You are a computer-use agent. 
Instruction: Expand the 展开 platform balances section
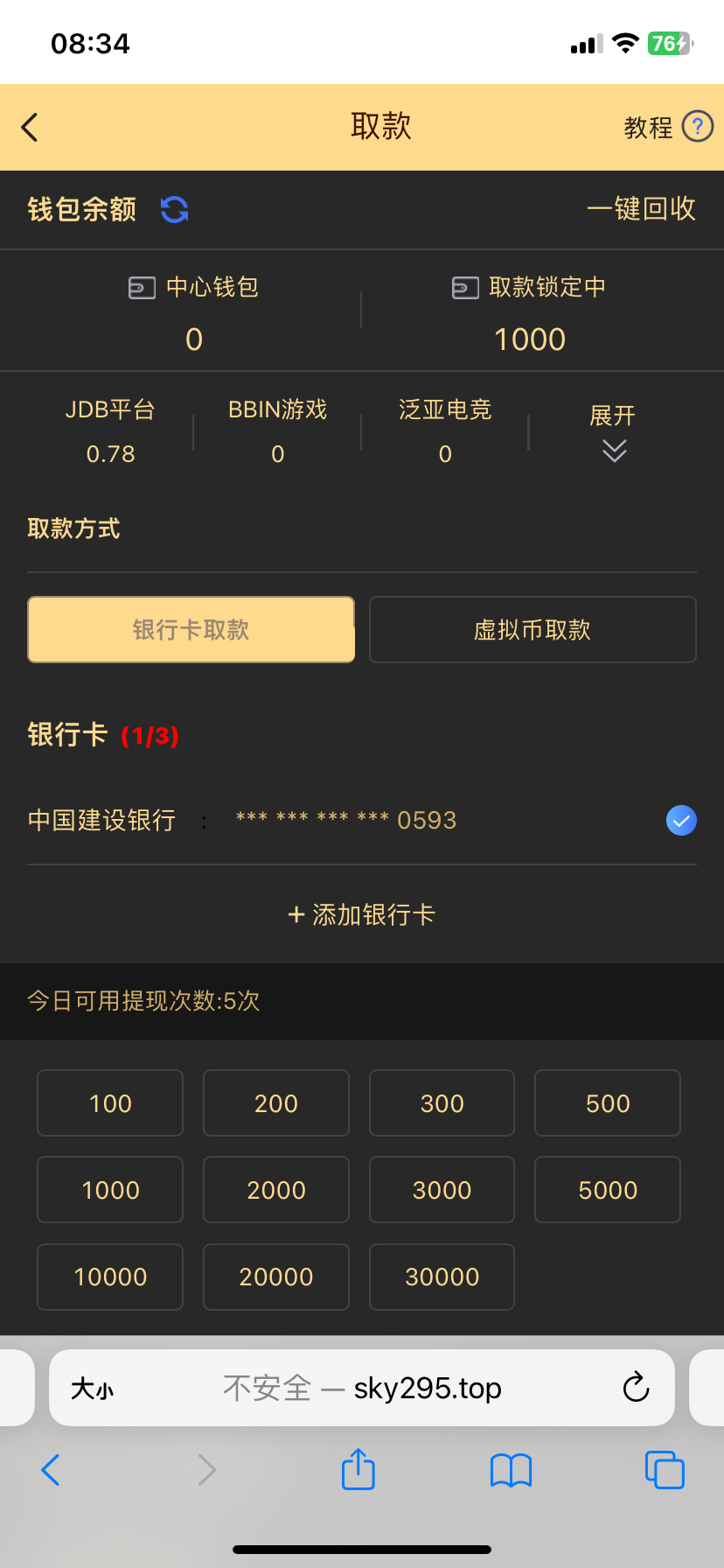[x=614, y=432]
